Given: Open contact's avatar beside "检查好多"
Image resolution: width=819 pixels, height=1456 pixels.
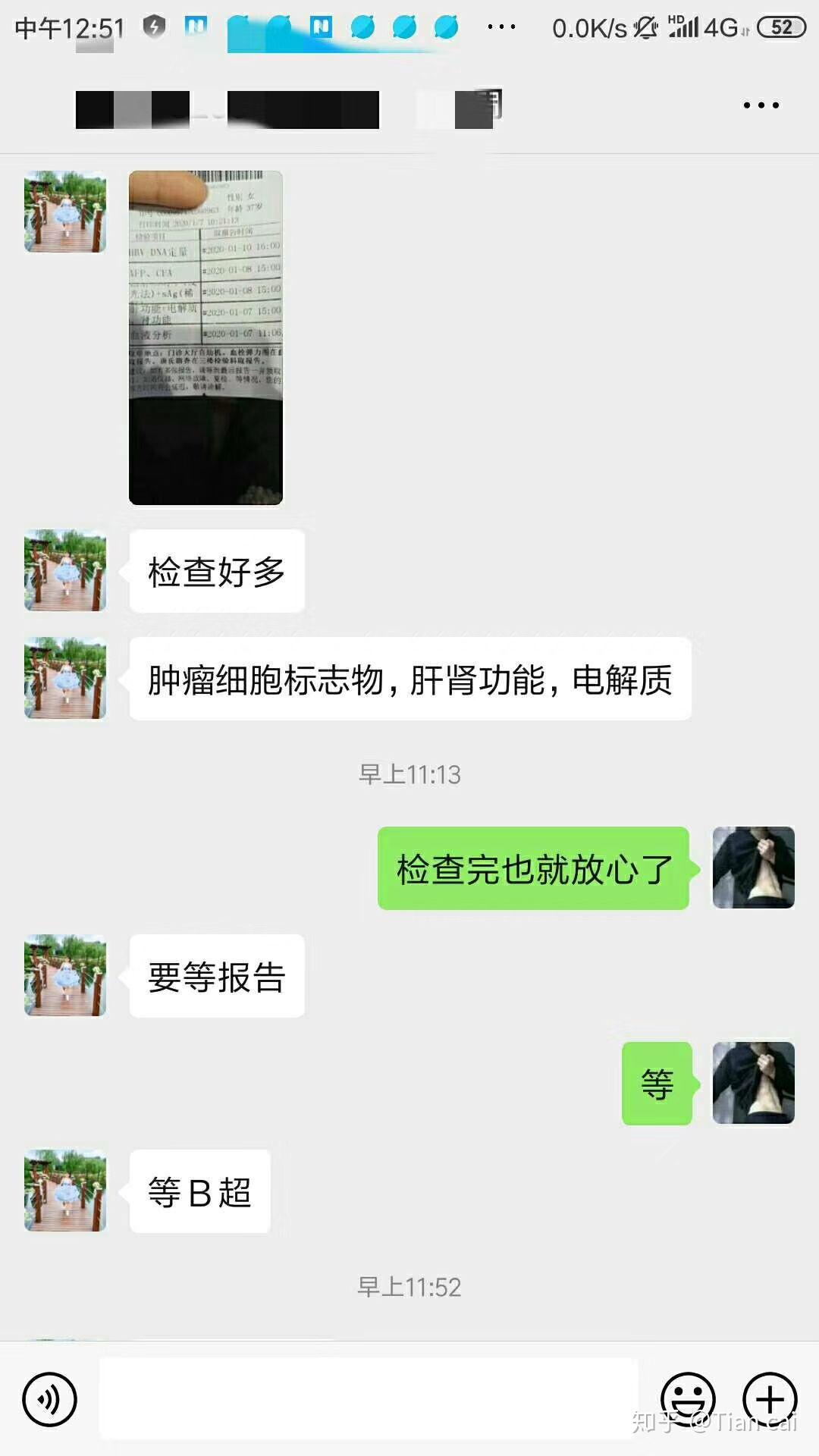Looking at the screenshot, I should 65,570.
